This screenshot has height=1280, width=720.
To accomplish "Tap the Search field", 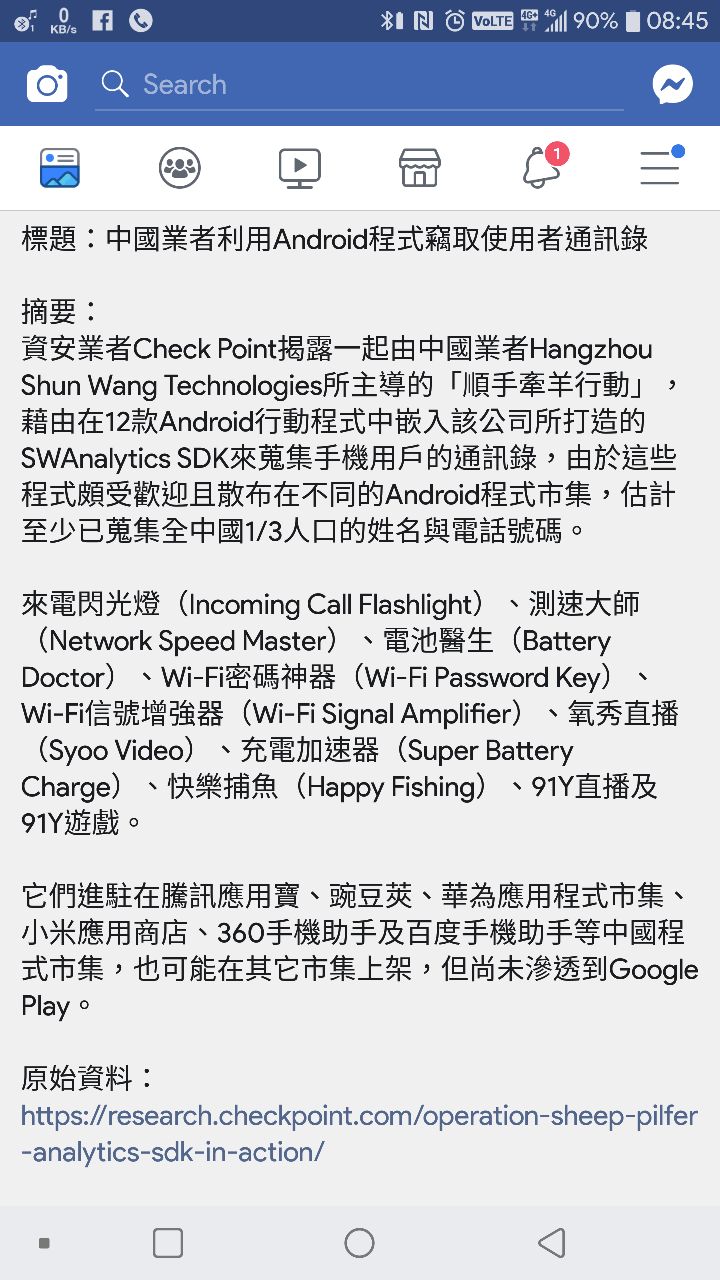I will pyautogui.click(x=360, y=85).
